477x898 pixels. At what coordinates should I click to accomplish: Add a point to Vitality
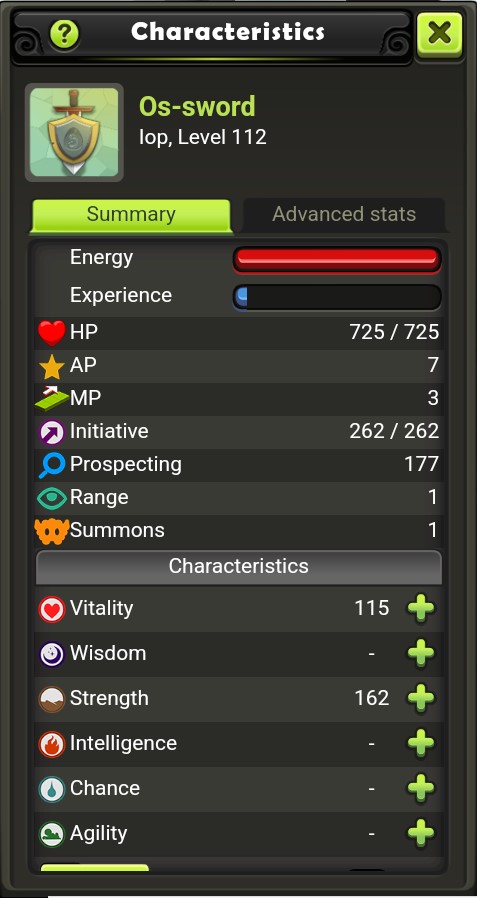click(421, 608)
